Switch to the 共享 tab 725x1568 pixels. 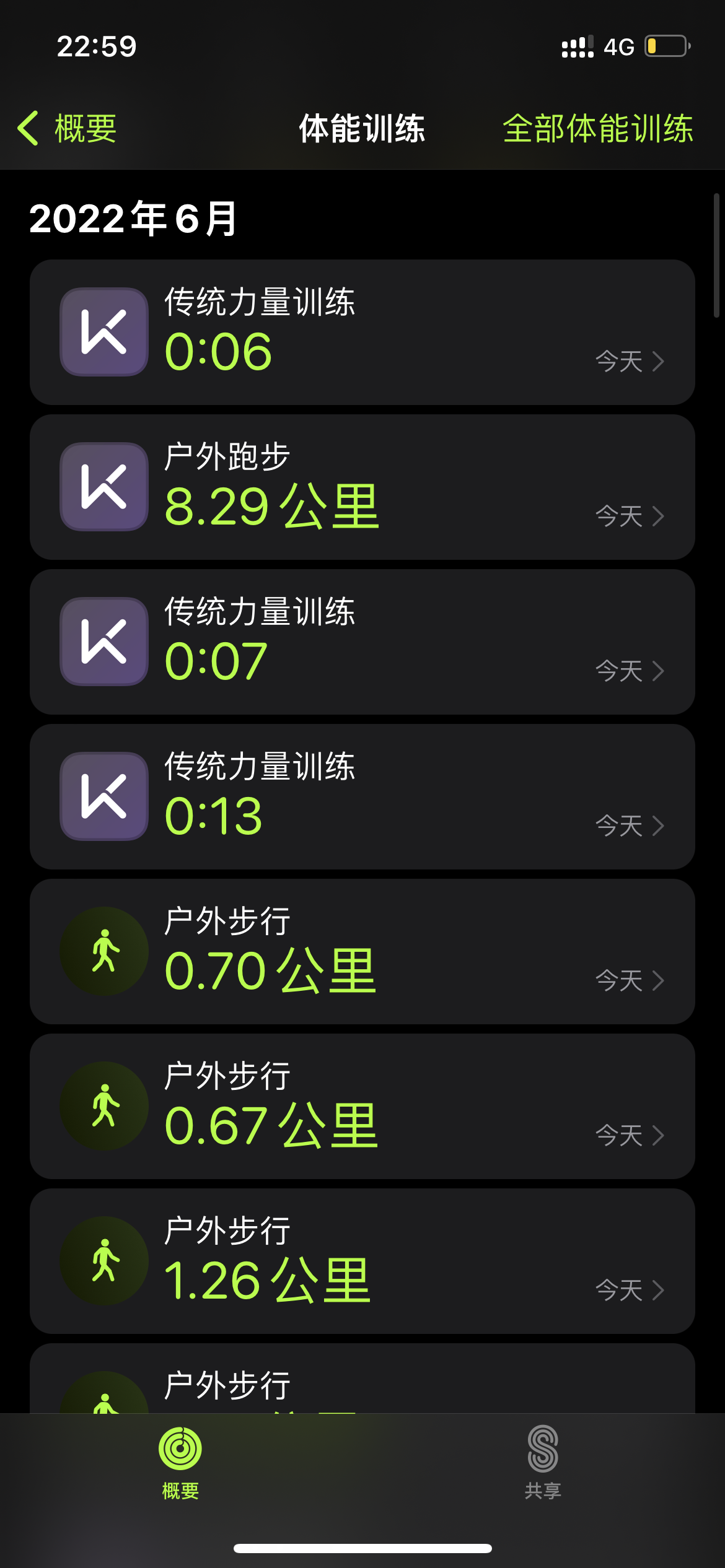pos(543,1463)
